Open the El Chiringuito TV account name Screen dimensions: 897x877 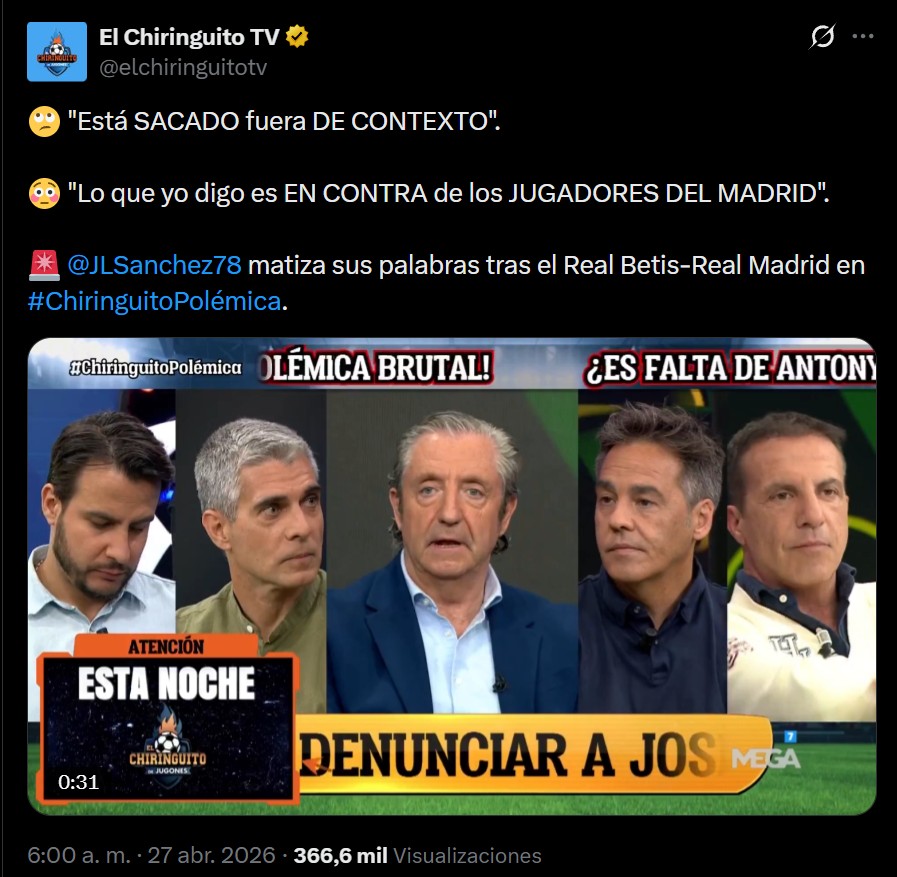pyautogui.click(x=188, y=37)
